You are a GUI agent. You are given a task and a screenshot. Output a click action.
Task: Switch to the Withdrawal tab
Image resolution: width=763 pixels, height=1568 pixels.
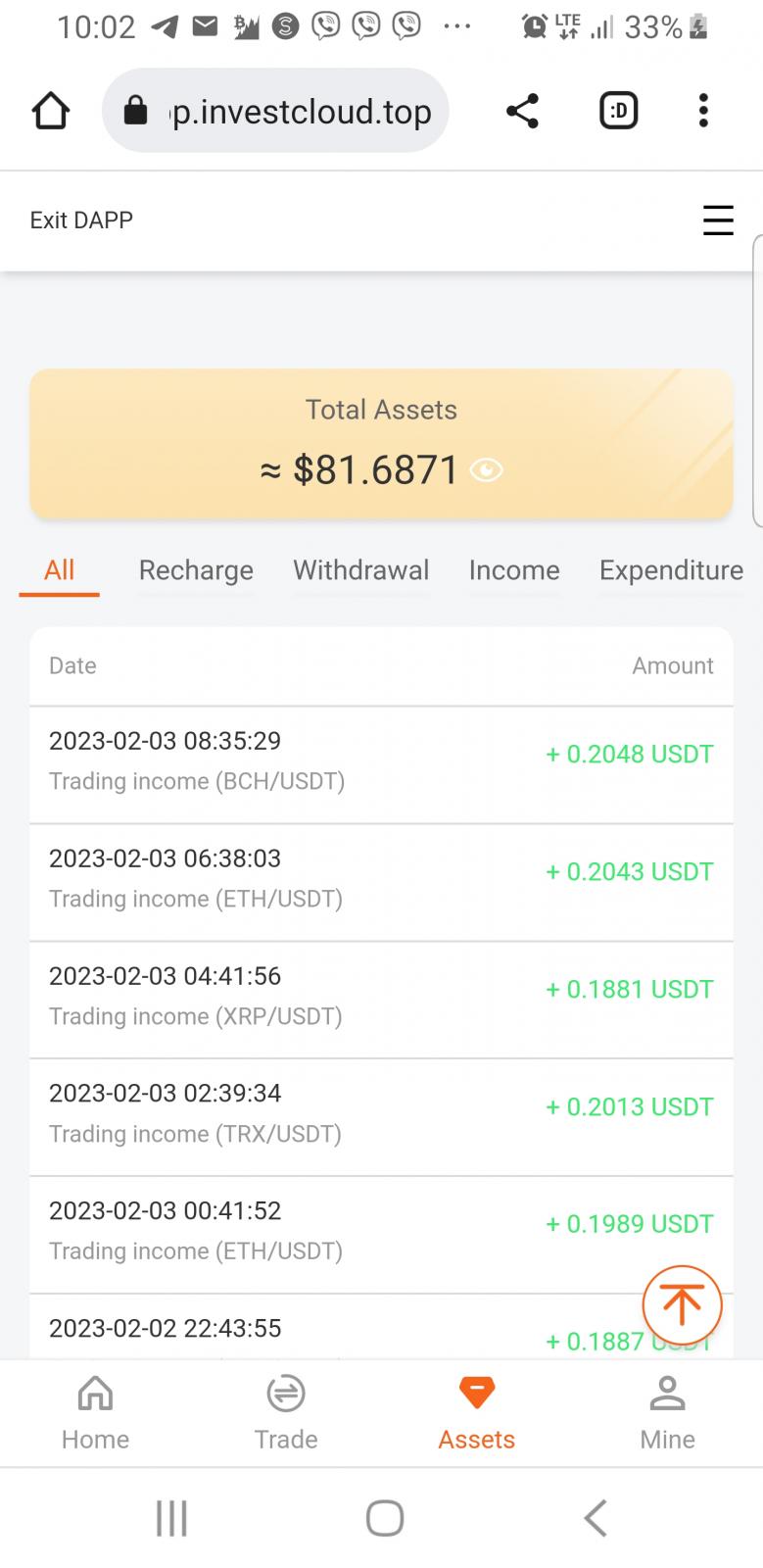360,570
